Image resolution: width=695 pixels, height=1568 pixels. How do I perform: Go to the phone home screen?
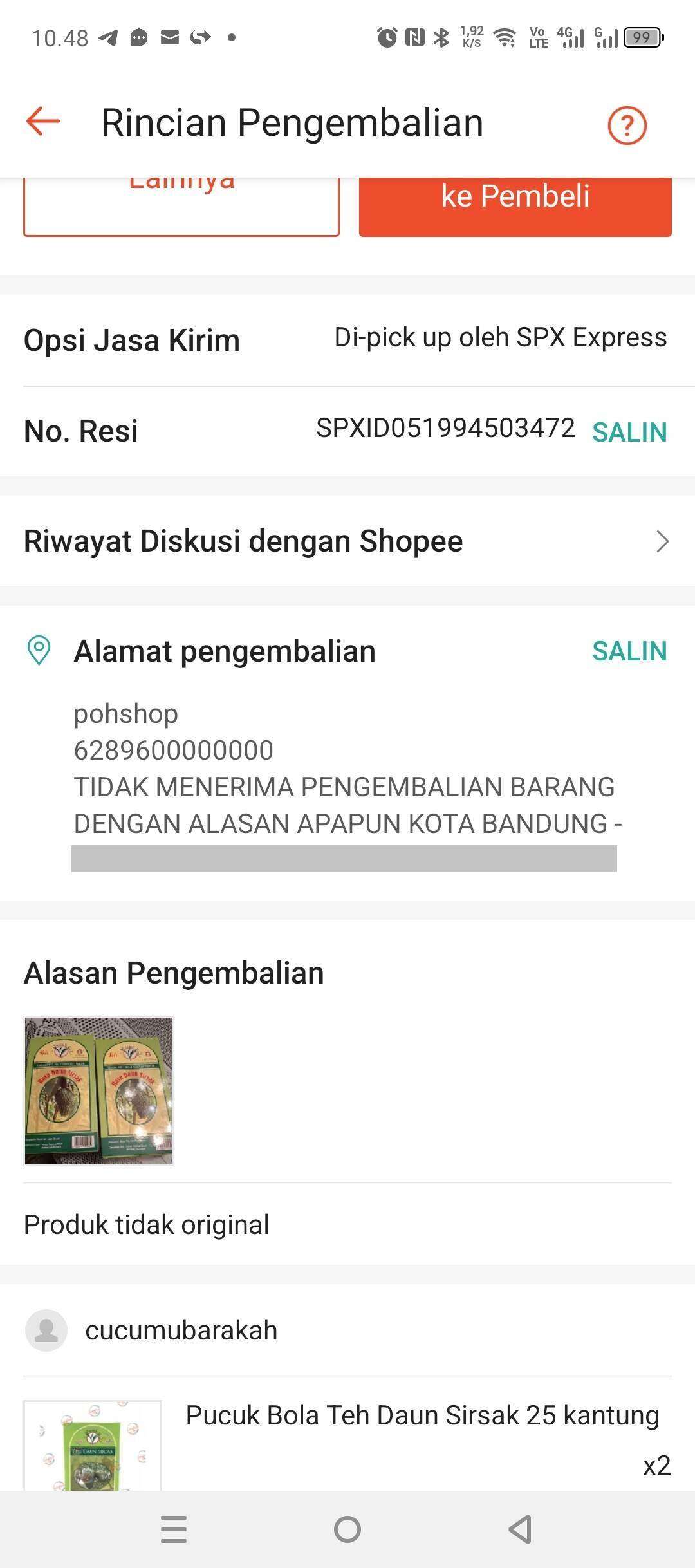347,1529
